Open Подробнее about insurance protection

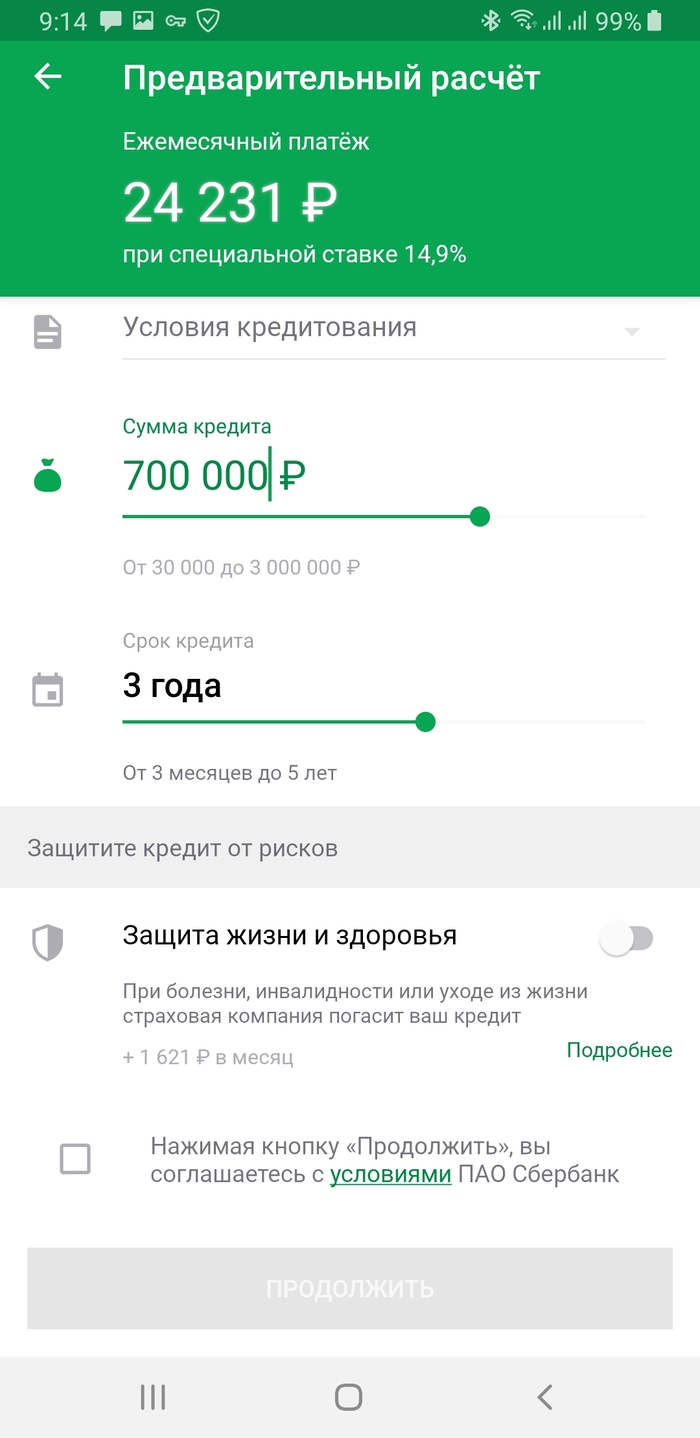pos(619,1050)
